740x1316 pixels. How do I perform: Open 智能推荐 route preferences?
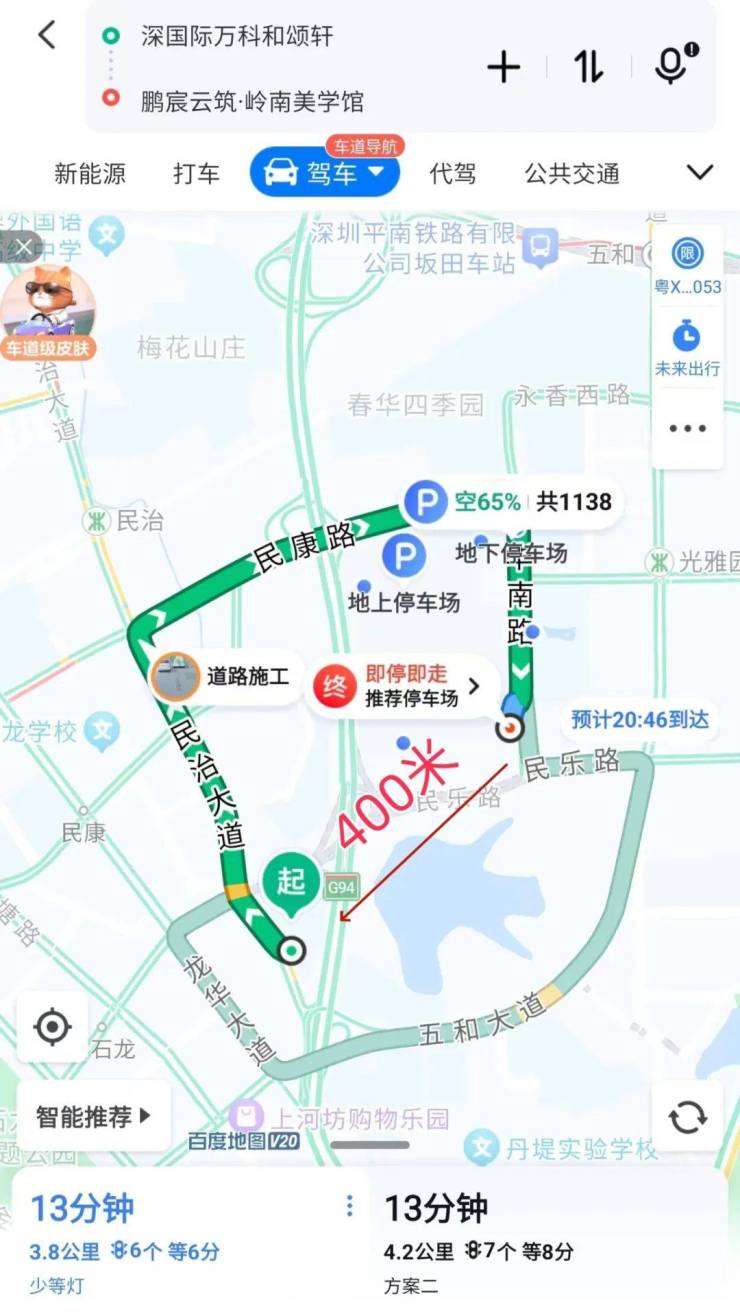pyautogui.click(x=94, y=1116)
